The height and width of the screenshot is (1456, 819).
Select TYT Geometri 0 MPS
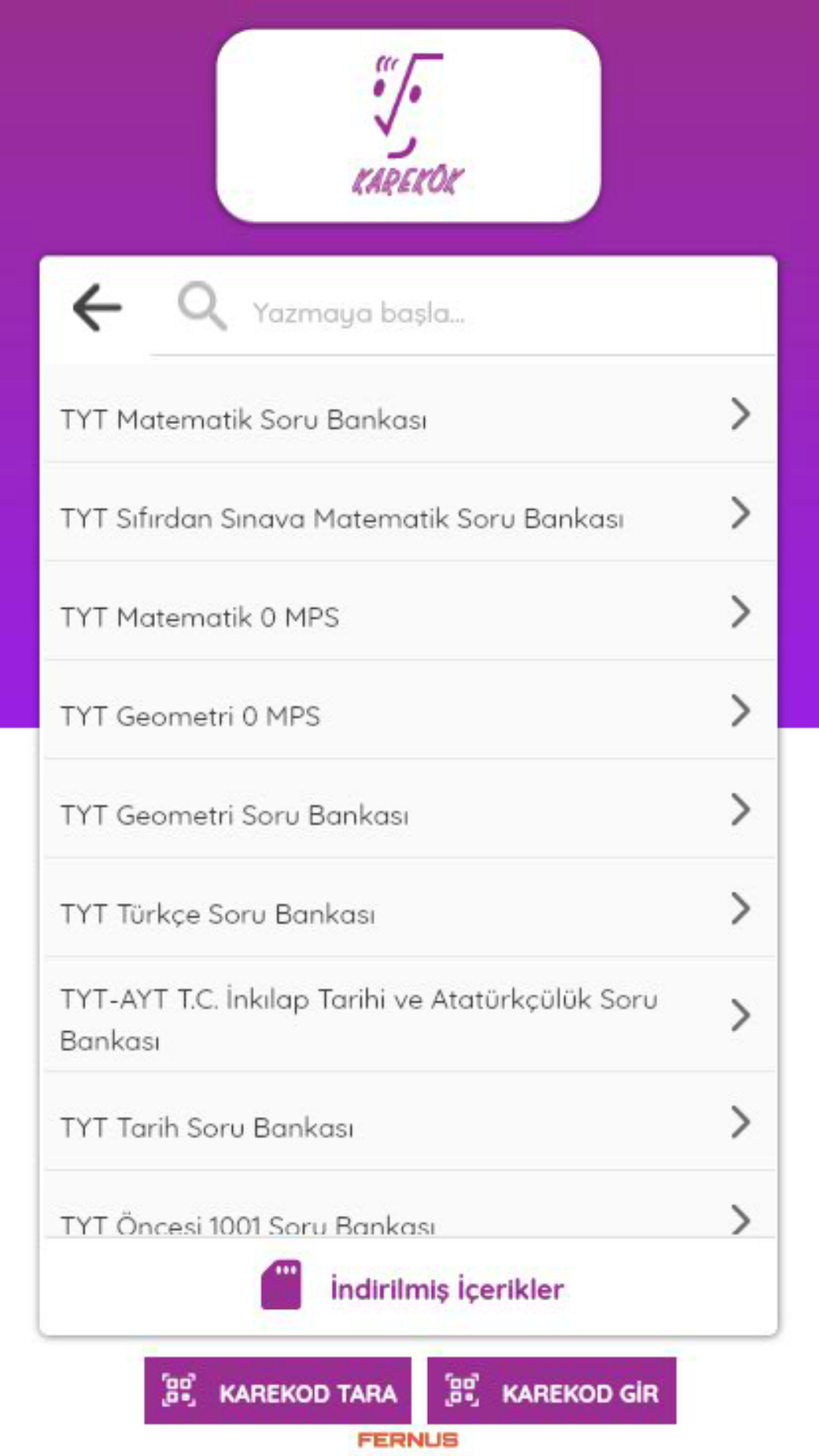click(408, 715)
